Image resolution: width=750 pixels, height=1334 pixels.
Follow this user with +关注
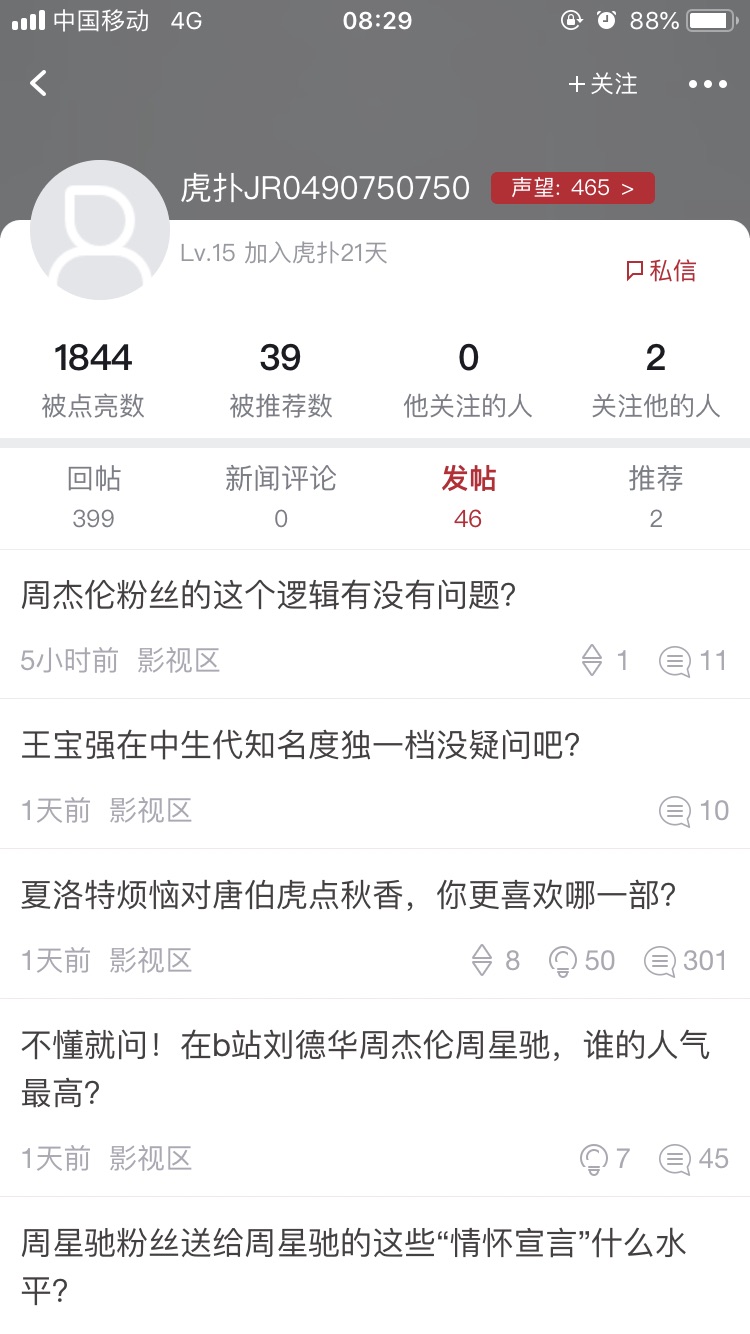603,84
